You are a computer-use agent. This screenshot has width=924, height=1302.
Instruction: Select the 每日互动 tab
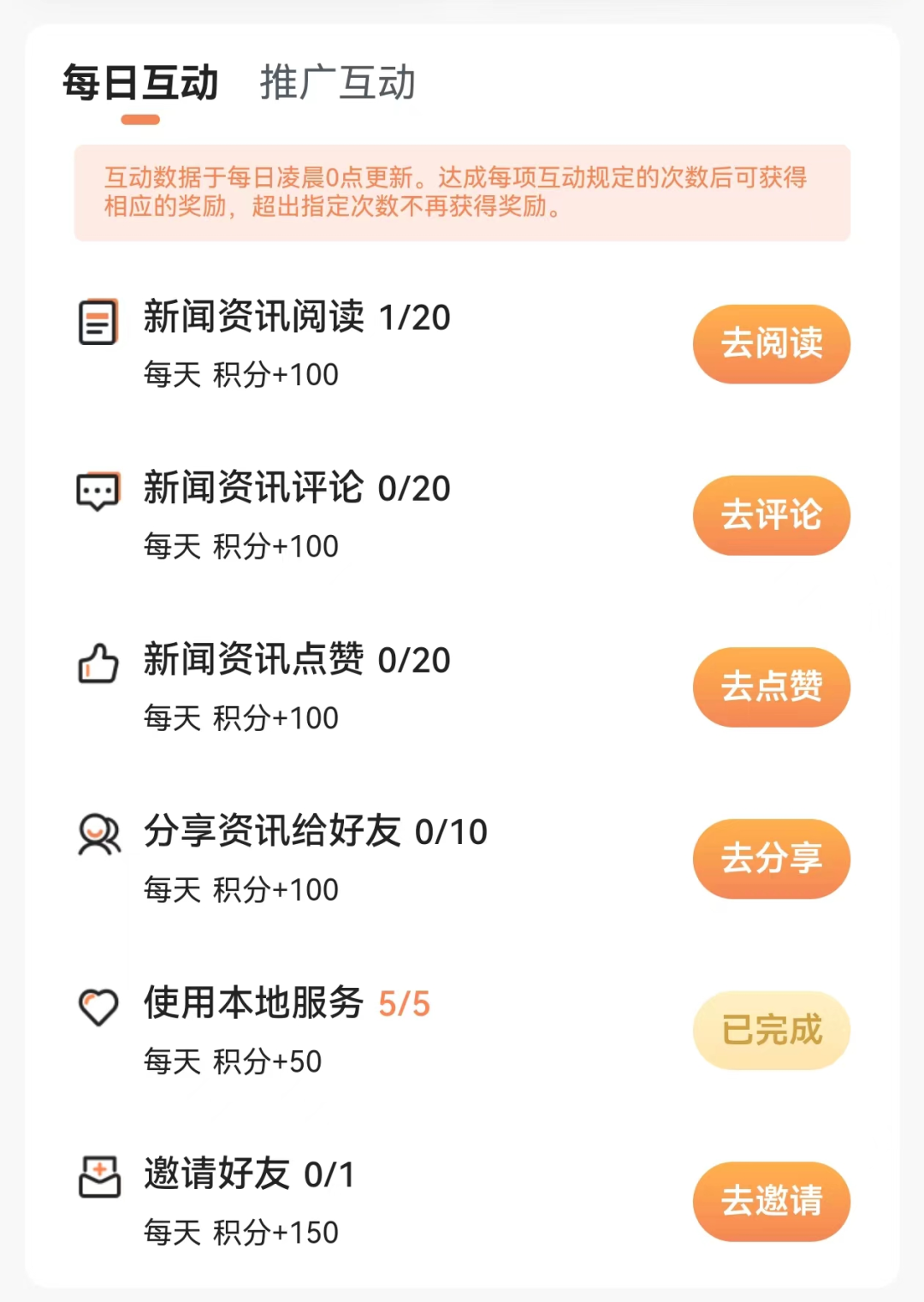pos(140,83)
